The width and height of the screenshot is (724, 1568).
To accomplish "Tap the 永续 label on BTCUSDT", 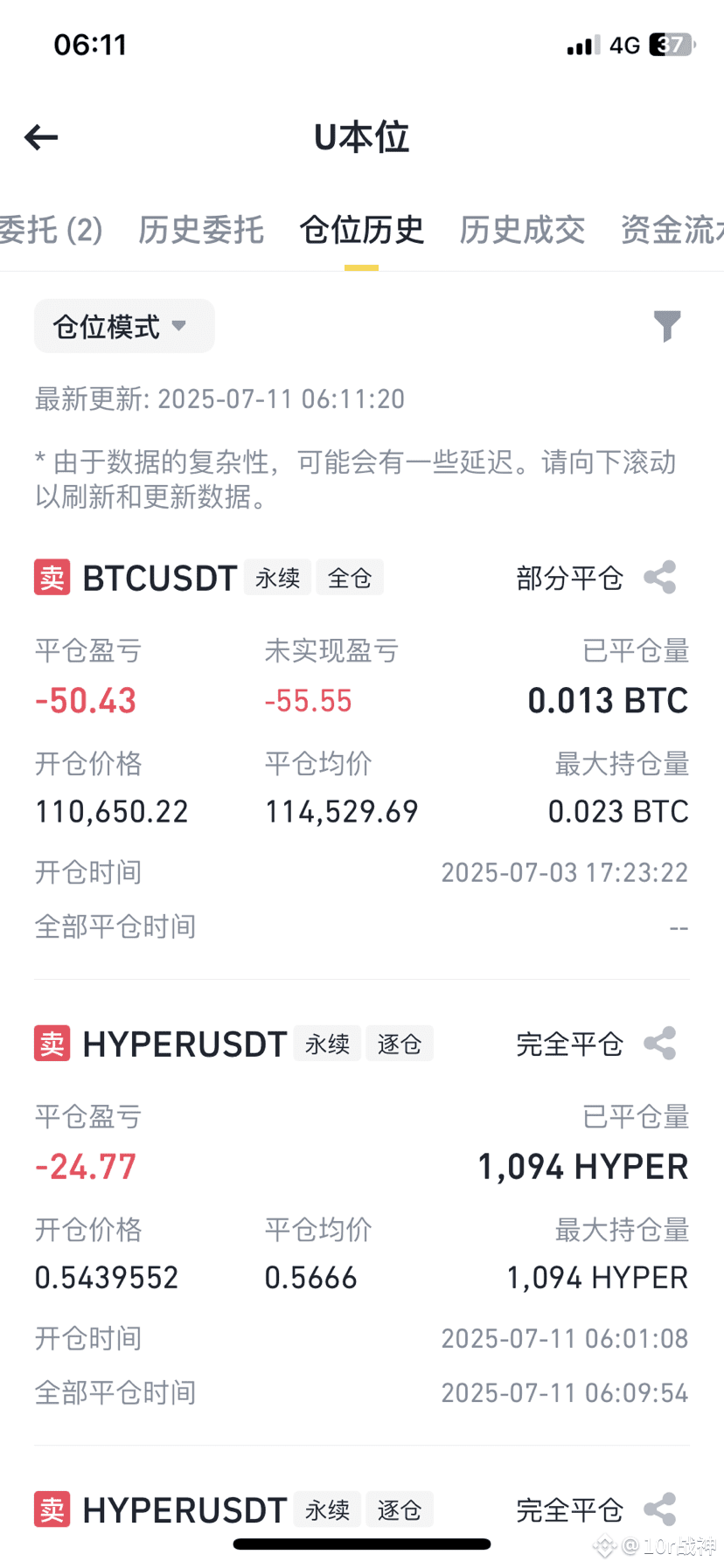I will point(277,577).
